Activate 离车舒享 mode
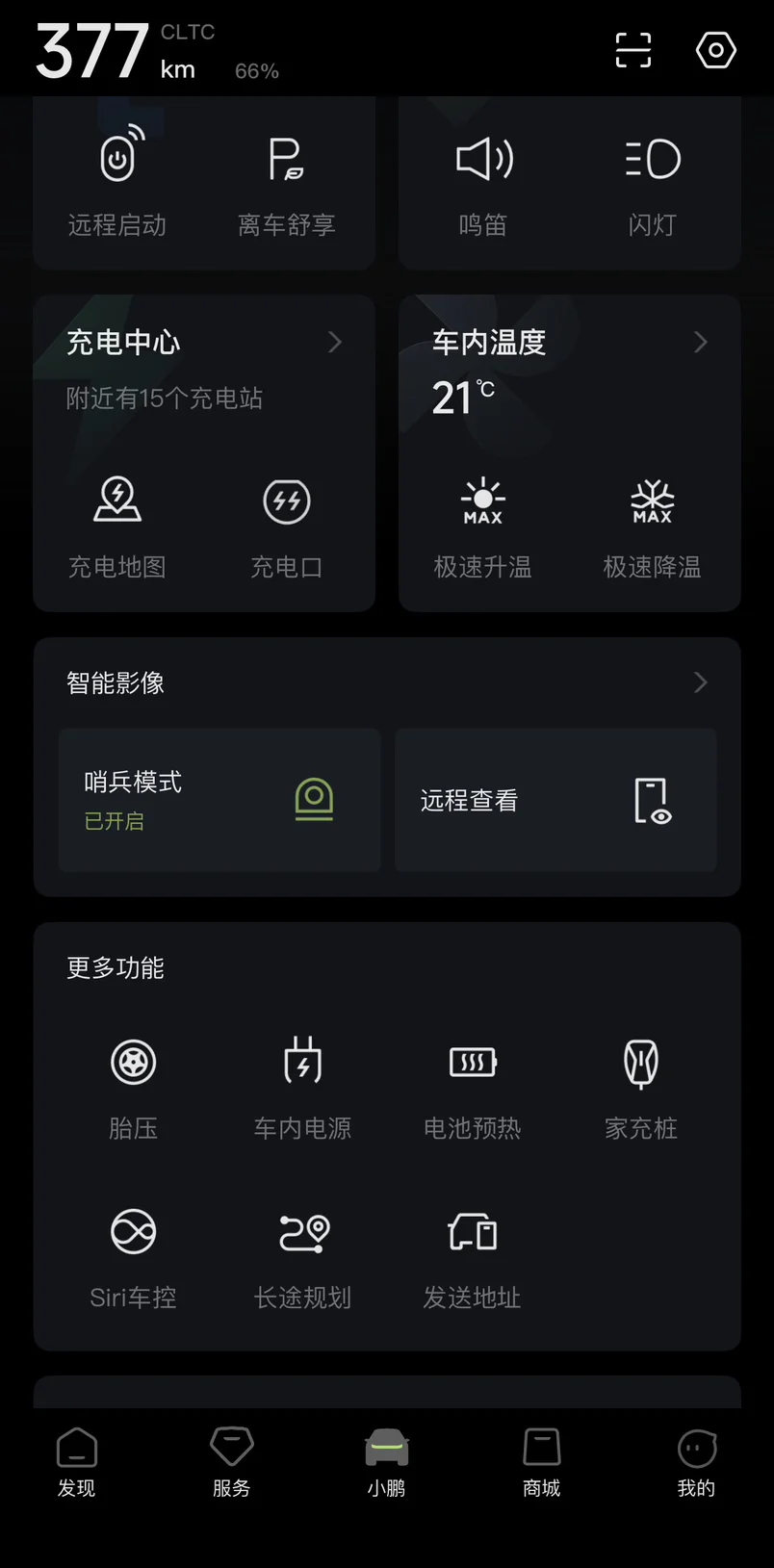The height and width of the screenshot is (1568, 774). (286, 181)
